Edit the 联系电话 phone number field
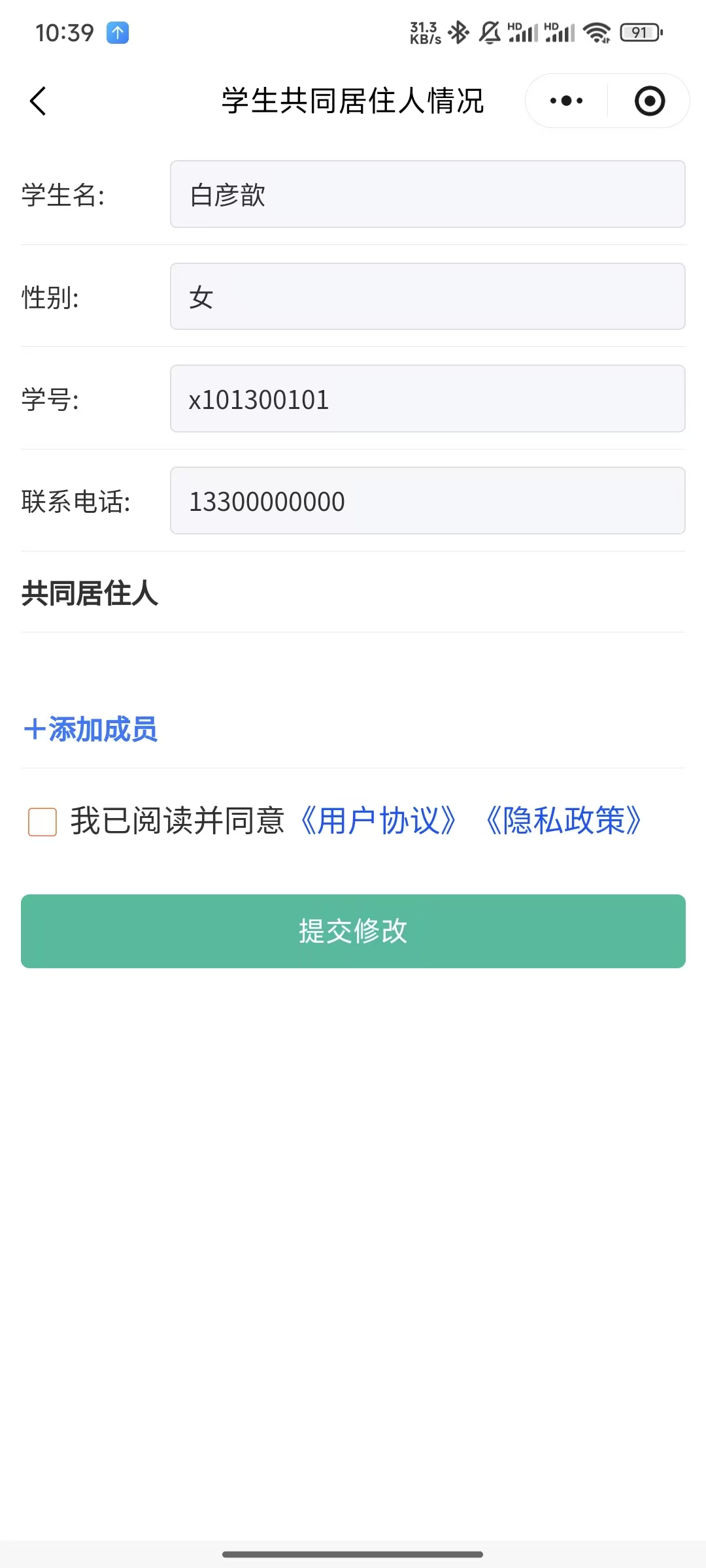The width and height of the screenshot is (706, 1568). pyautogui.click(x=428, y=501)
